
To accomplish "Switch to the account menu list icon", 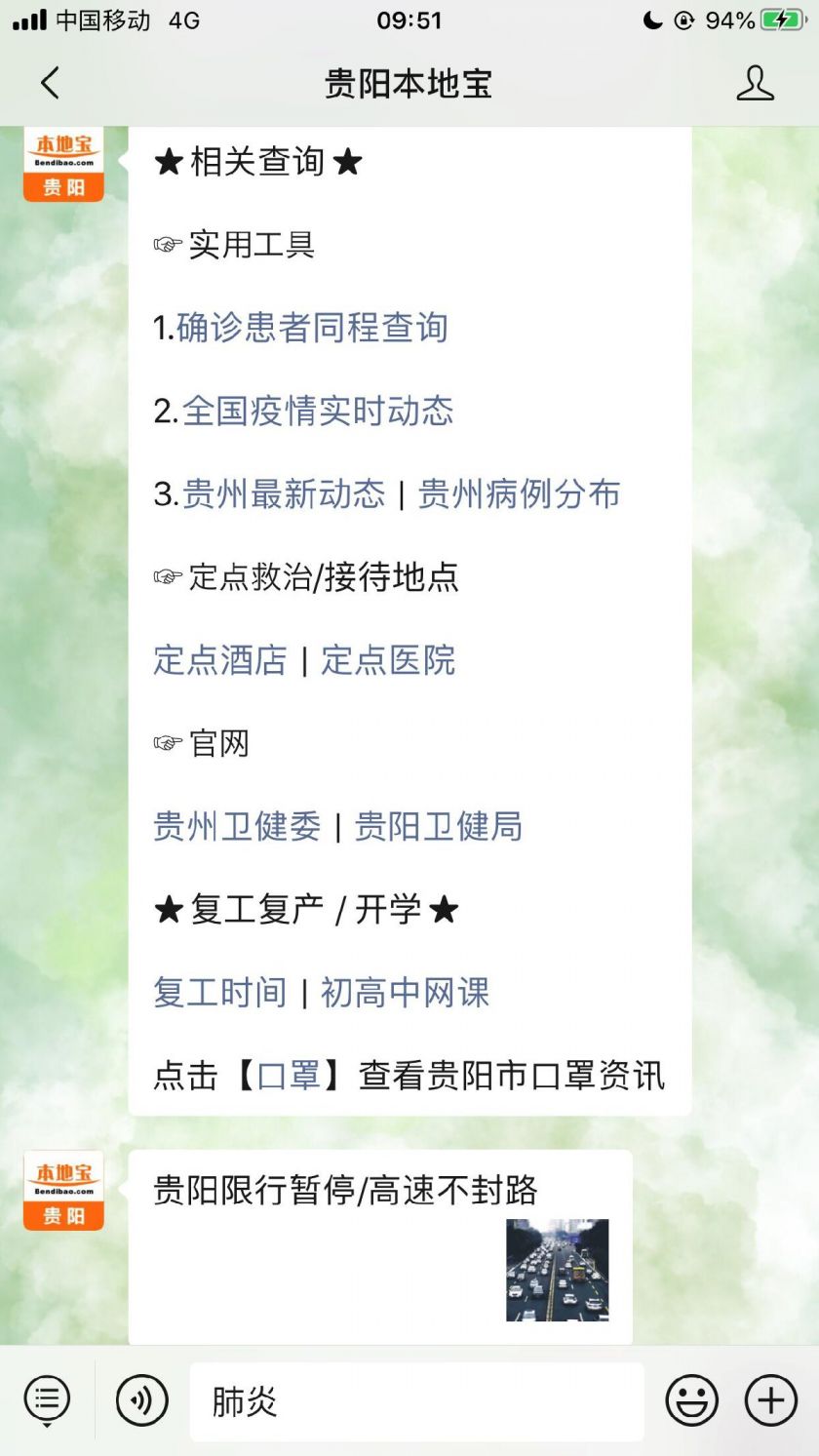I will pyautogui.click(x=47, y=1401).
